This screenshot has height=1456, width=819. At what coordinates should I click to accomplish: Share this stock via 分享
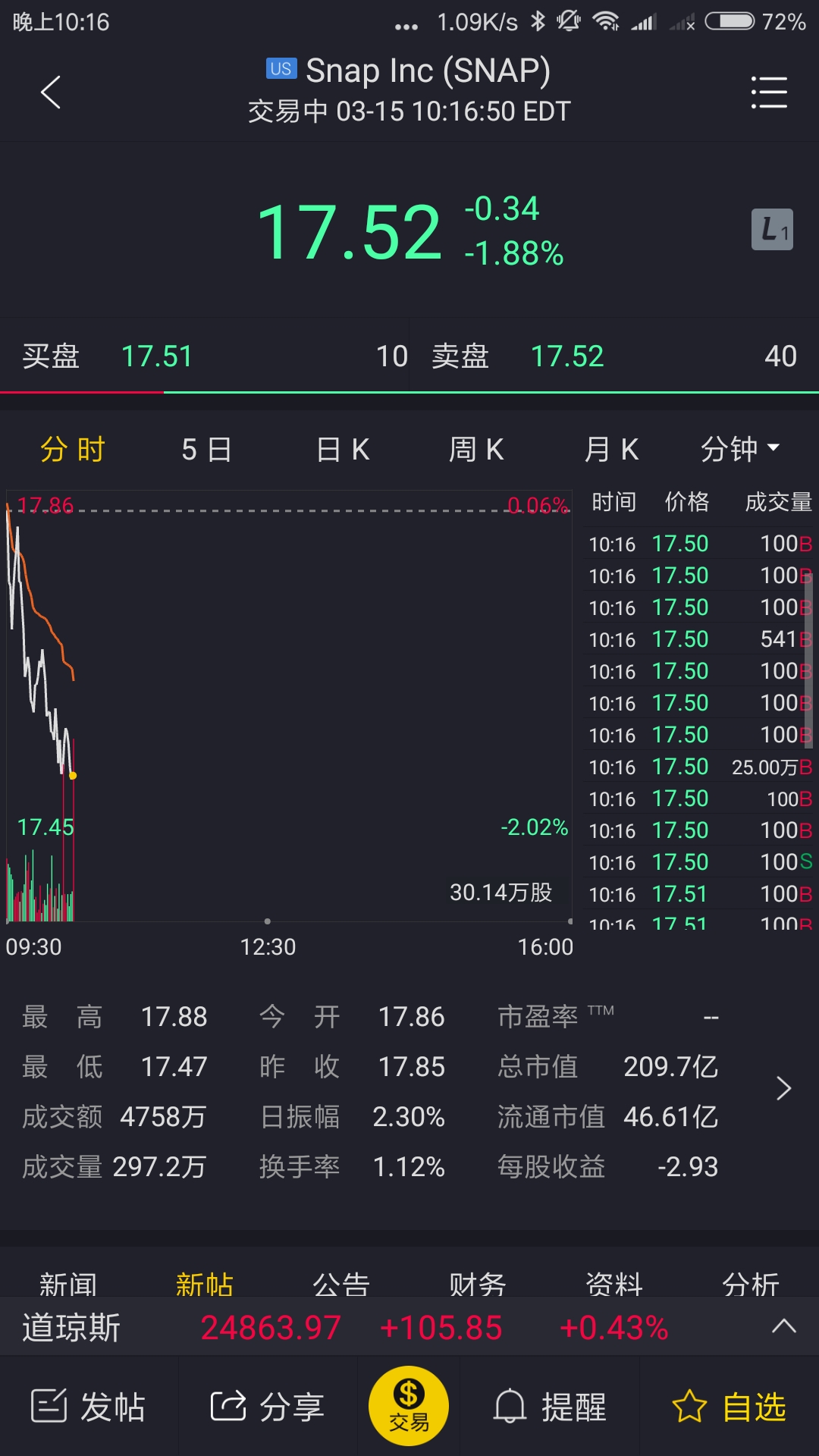point(268,1407)
